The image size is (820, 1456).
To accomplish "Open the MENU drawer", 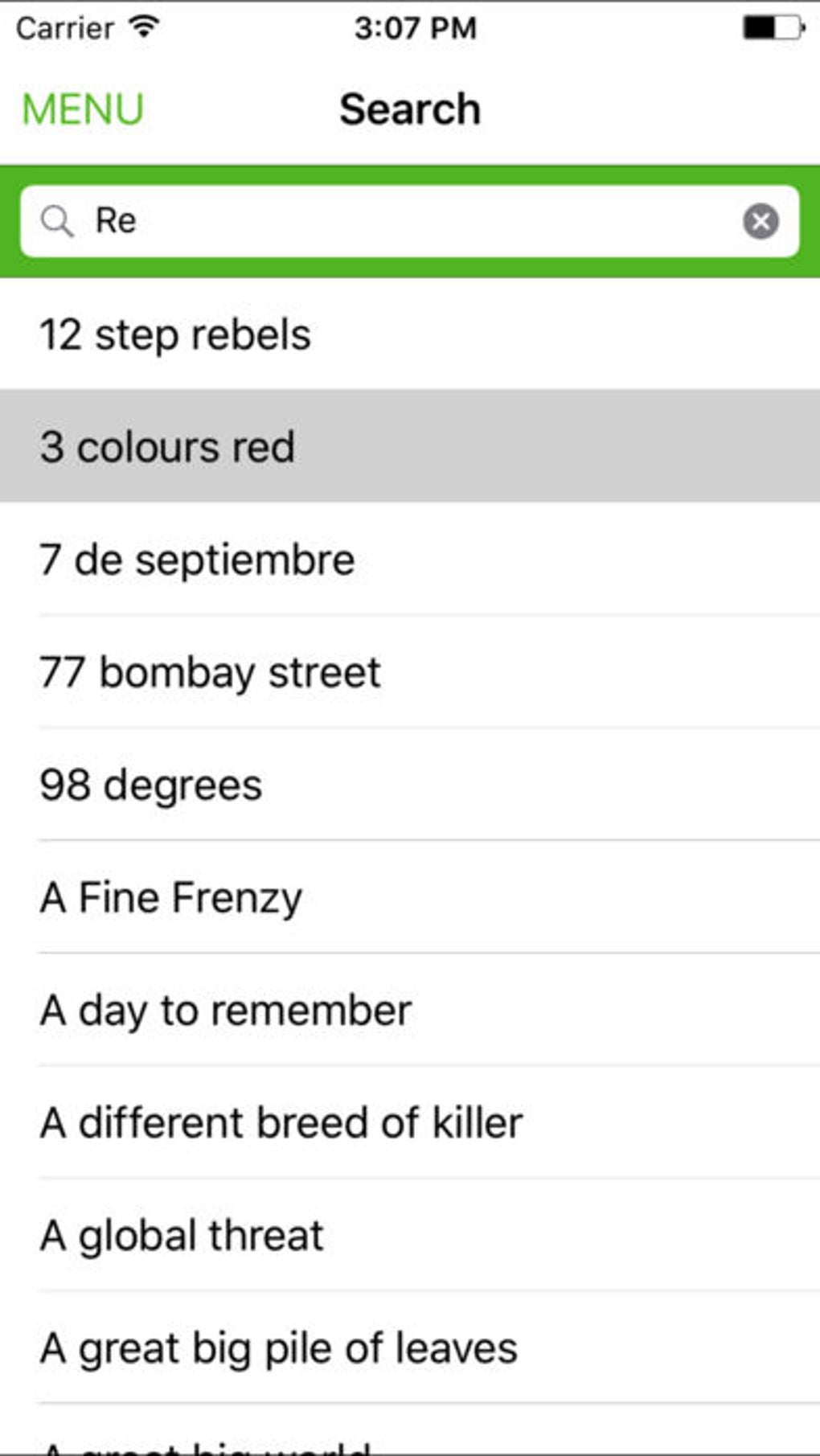I will (83, 109).
